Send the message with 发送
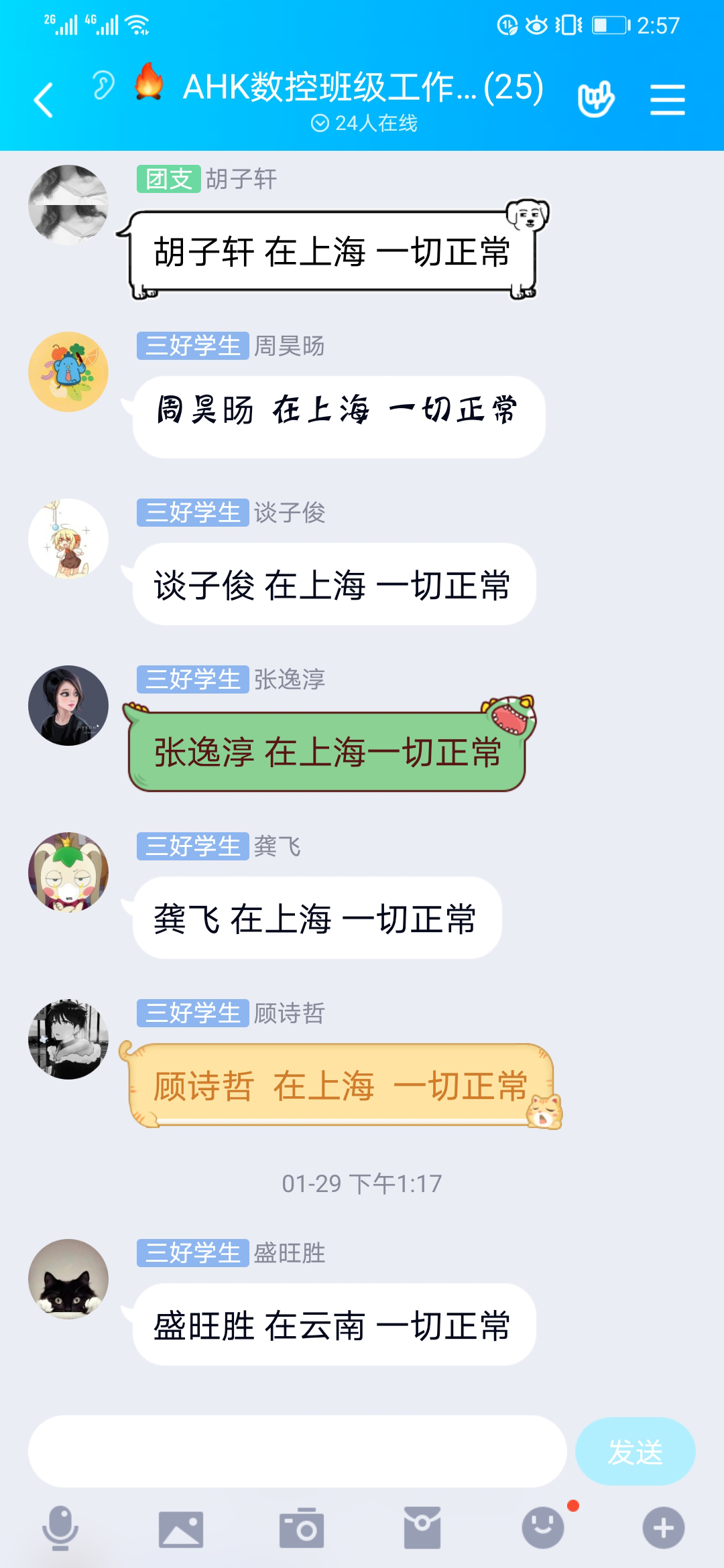 click(x=635, y=1451)
